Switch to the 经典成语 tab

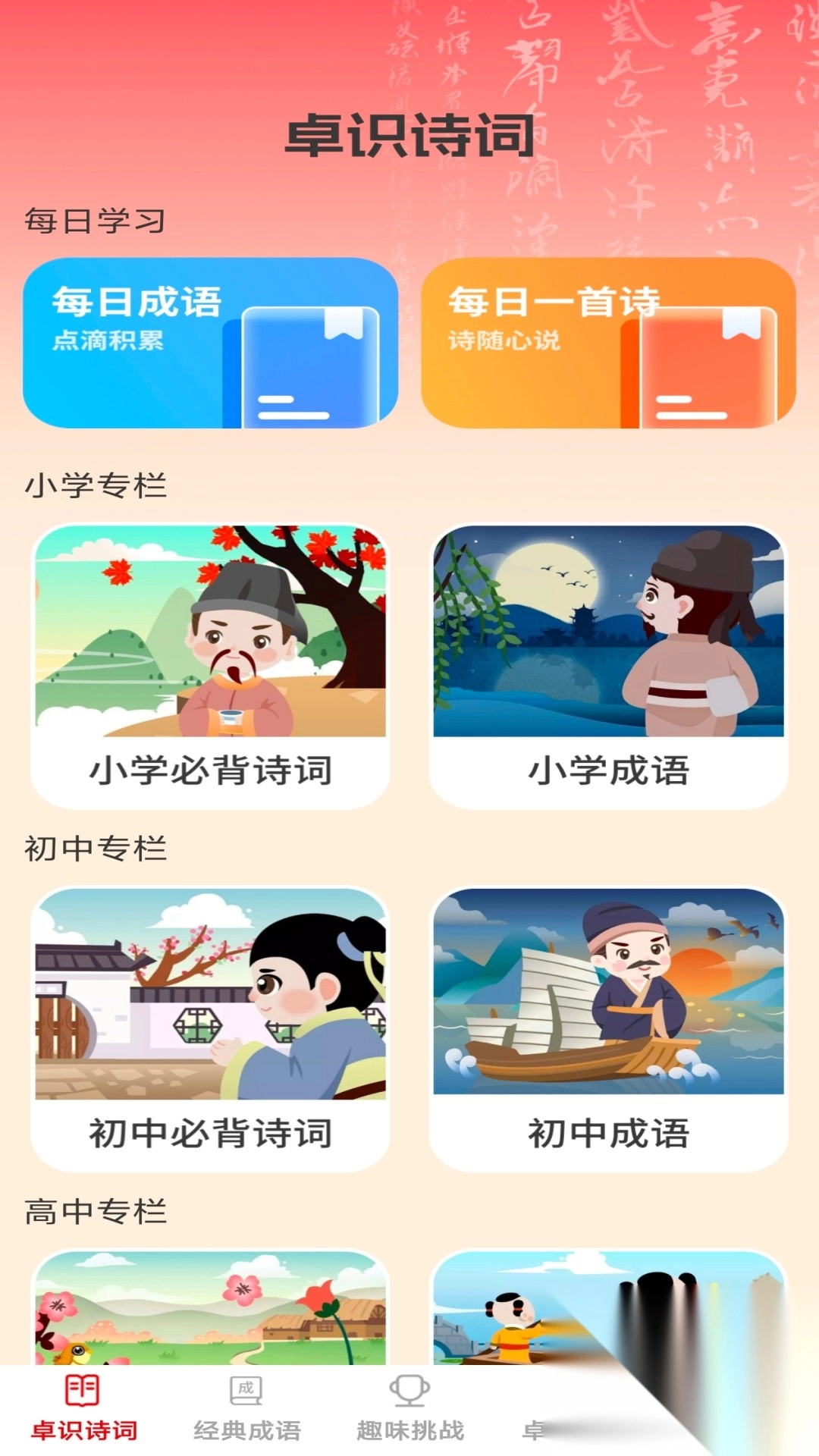pos(246,1409)
